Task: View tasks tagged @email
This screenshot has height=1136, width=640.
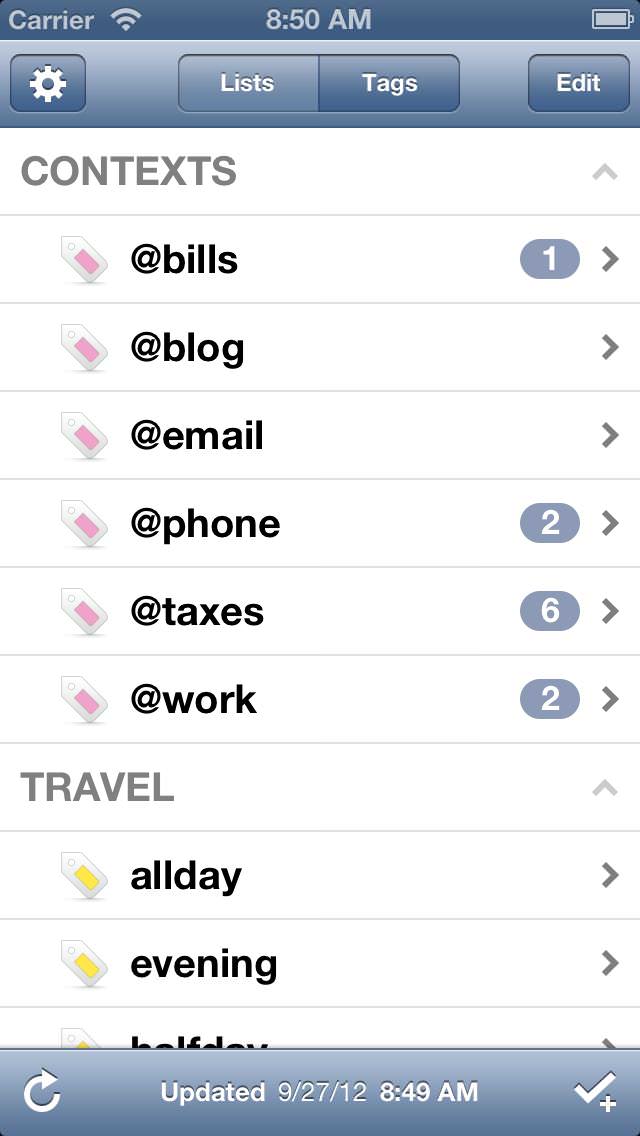Action: click(320, 435)
